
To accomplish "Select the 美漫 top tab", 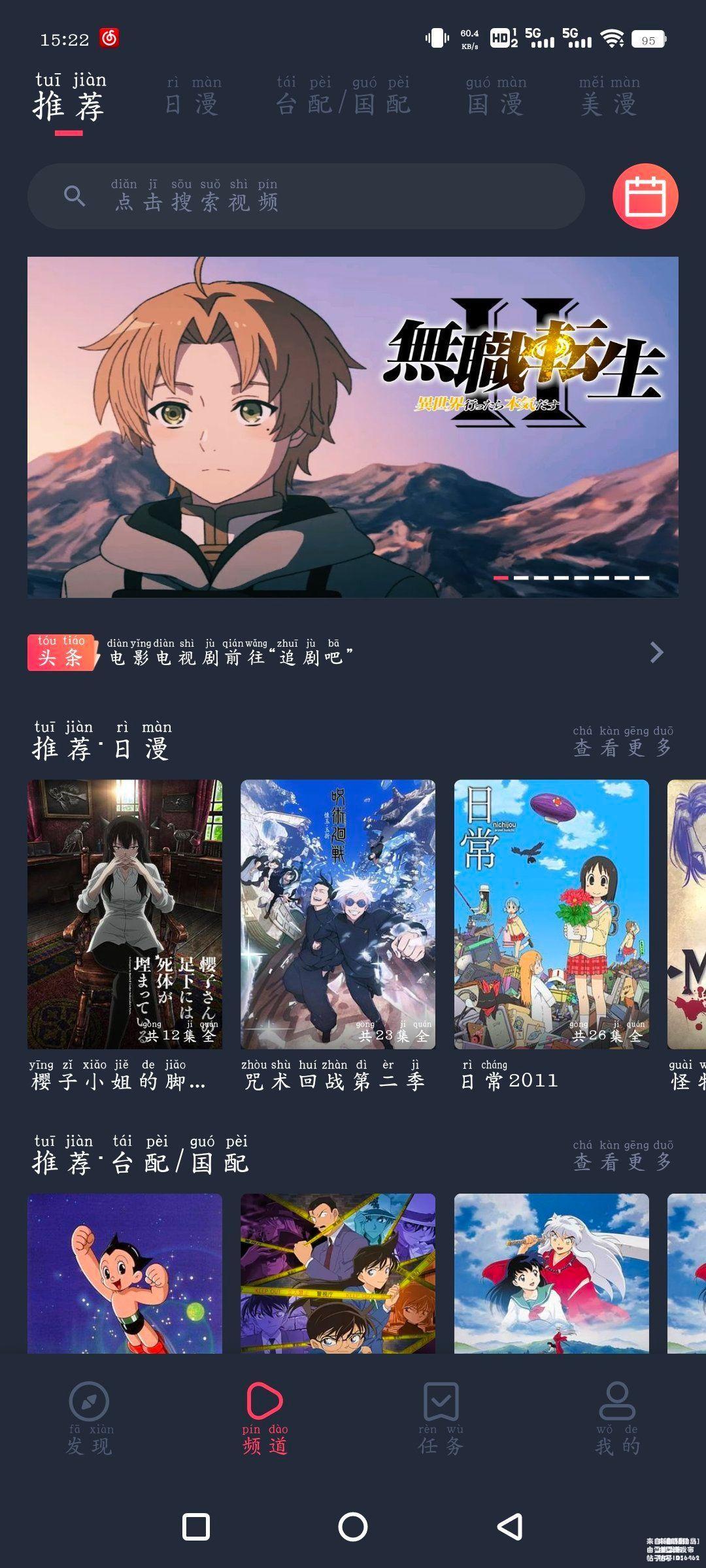I will 609,97.
